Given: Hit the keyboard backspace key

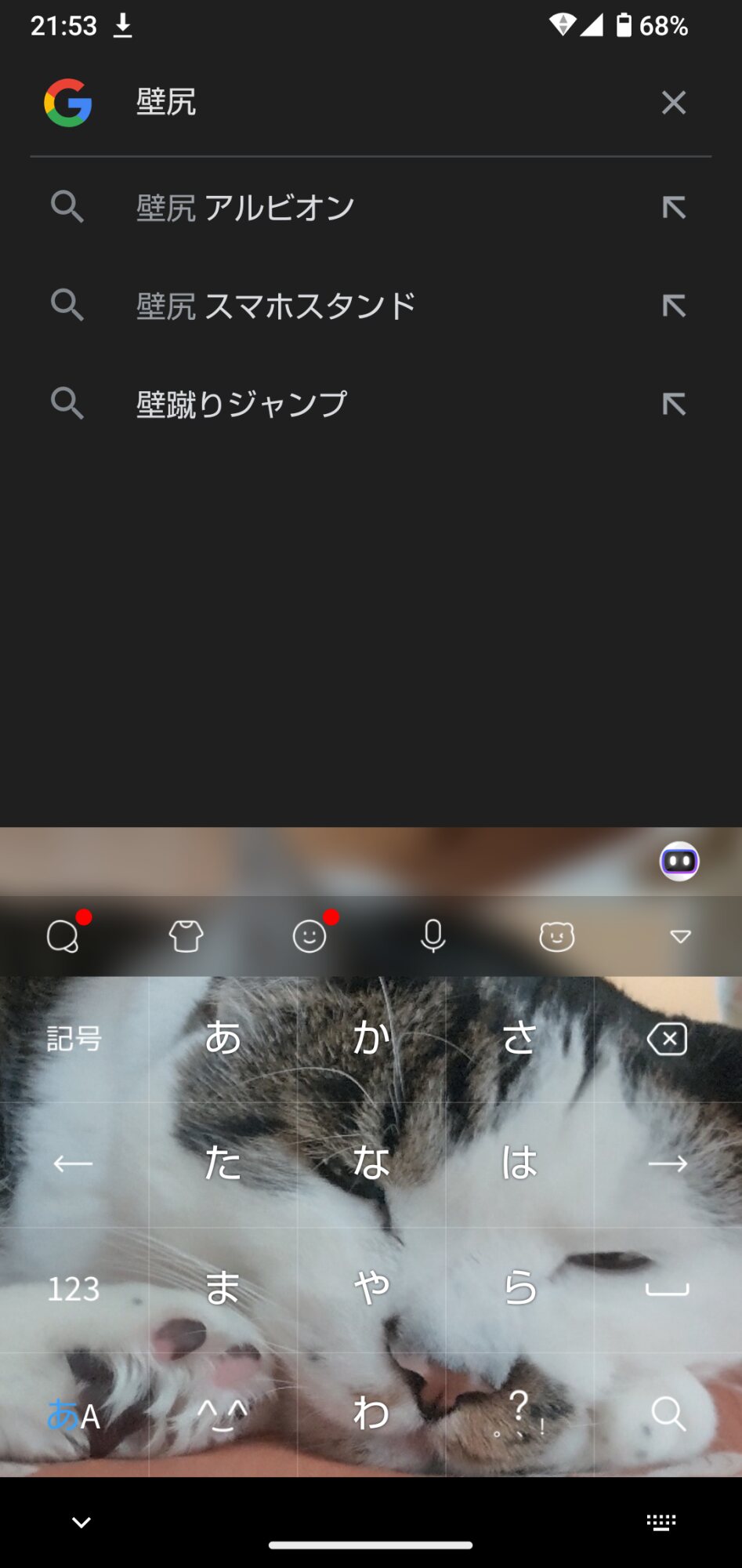Looking at the screenshot, I should point(667,1039).
